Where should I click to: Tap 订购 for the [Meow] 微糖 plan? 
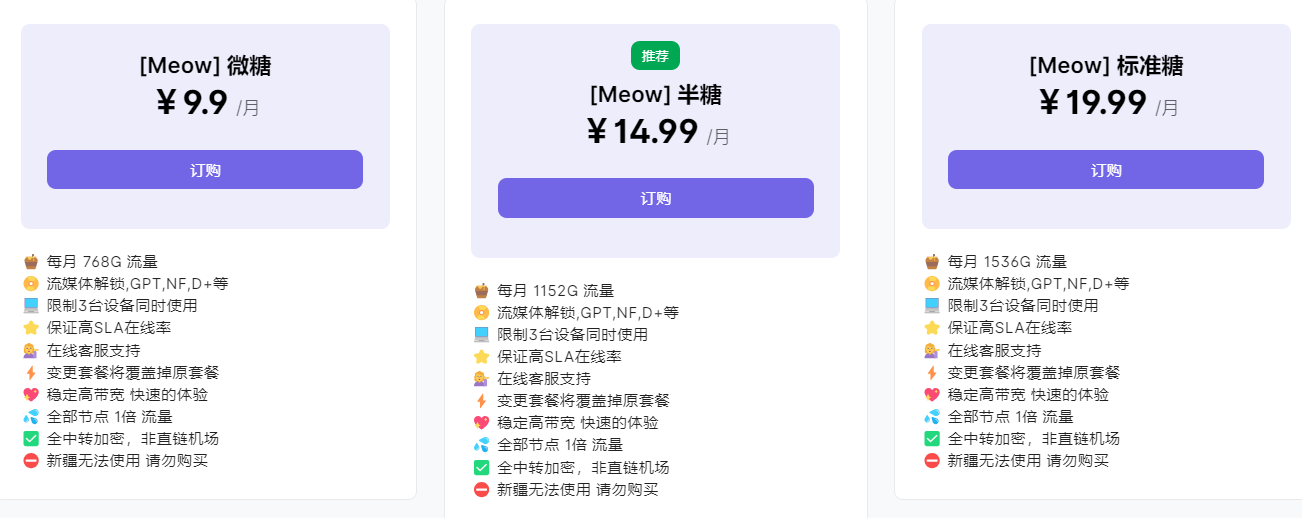205,170
